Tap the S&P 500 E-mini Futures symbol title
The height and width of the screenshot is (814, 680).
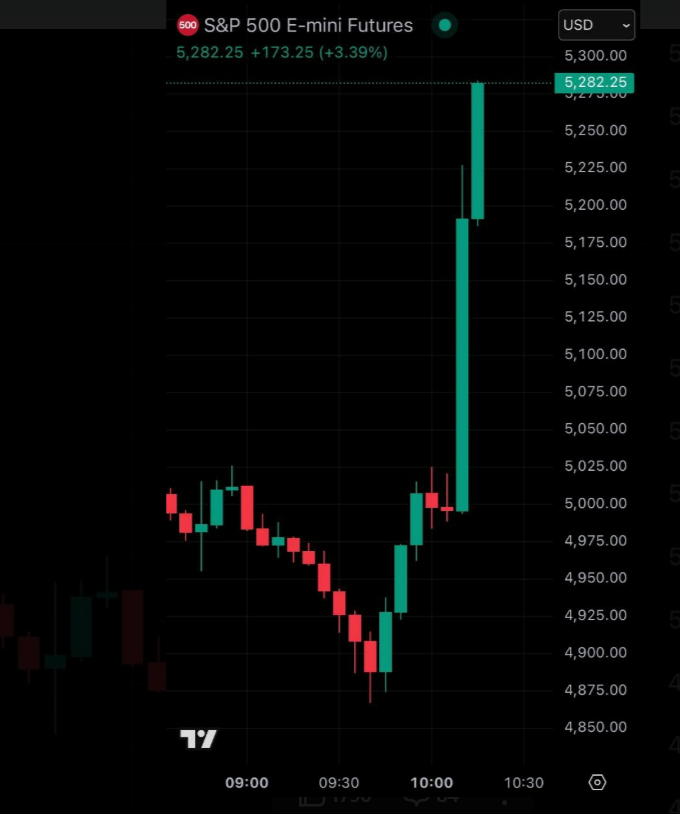(x=308, y=26)
